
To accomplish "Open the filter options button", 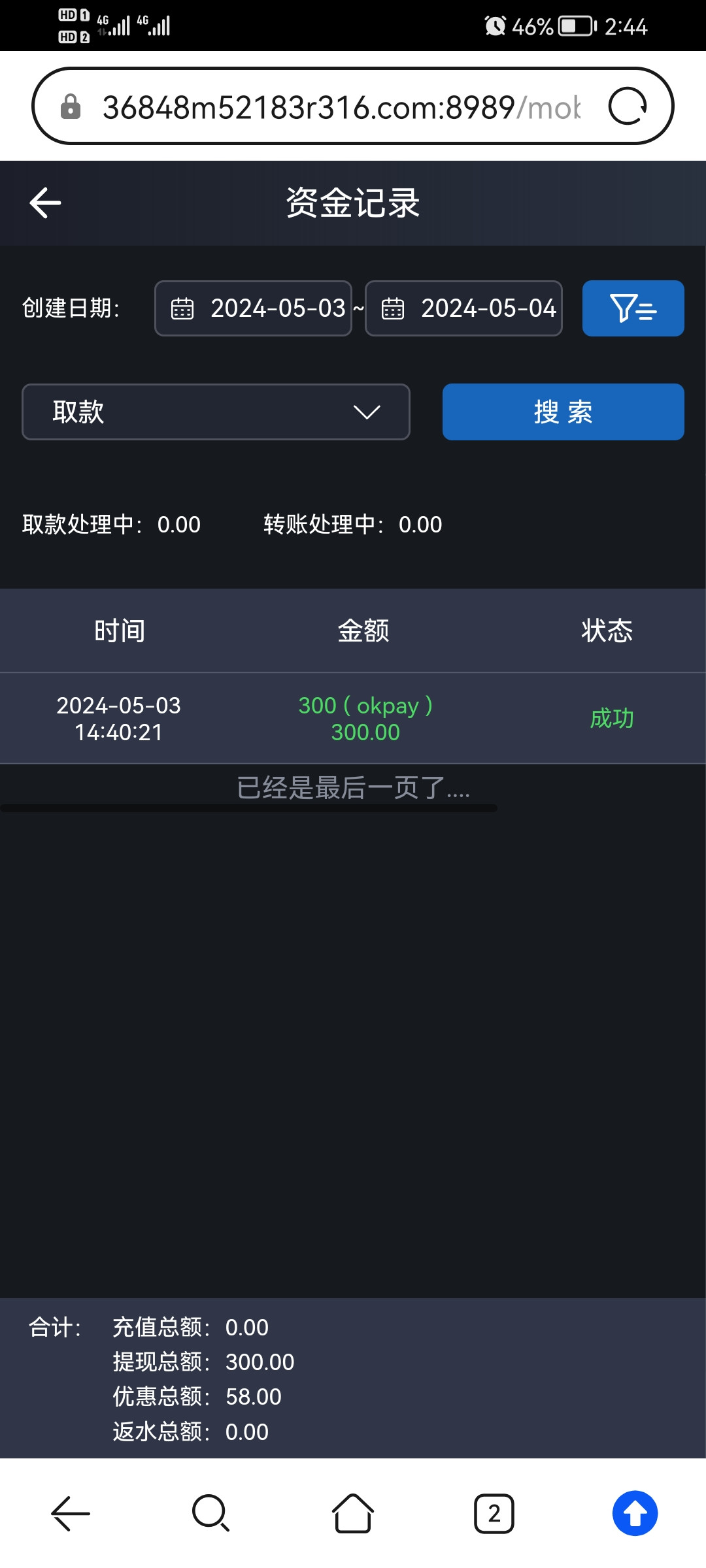I will click(x=633, y=308).
